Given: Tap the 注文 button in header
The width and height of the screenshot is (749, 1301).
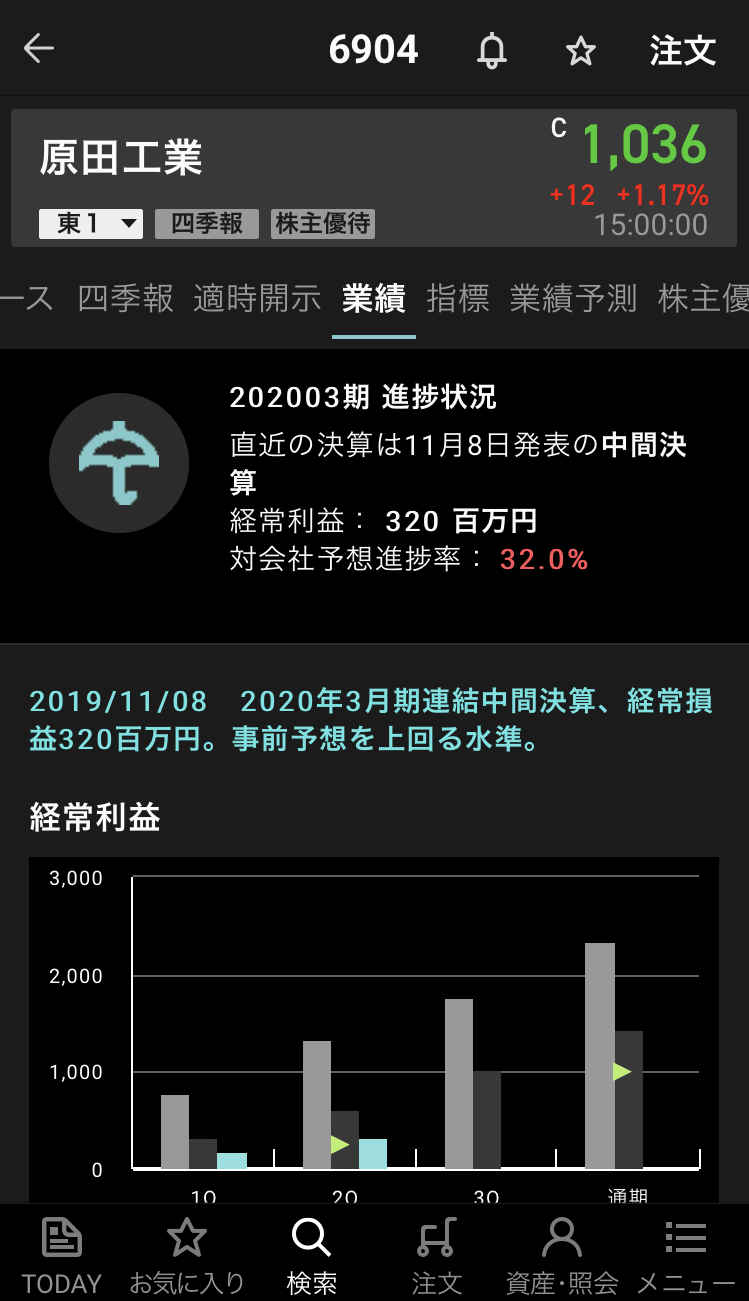Looking at the screenshot, I should coord(683,50).
